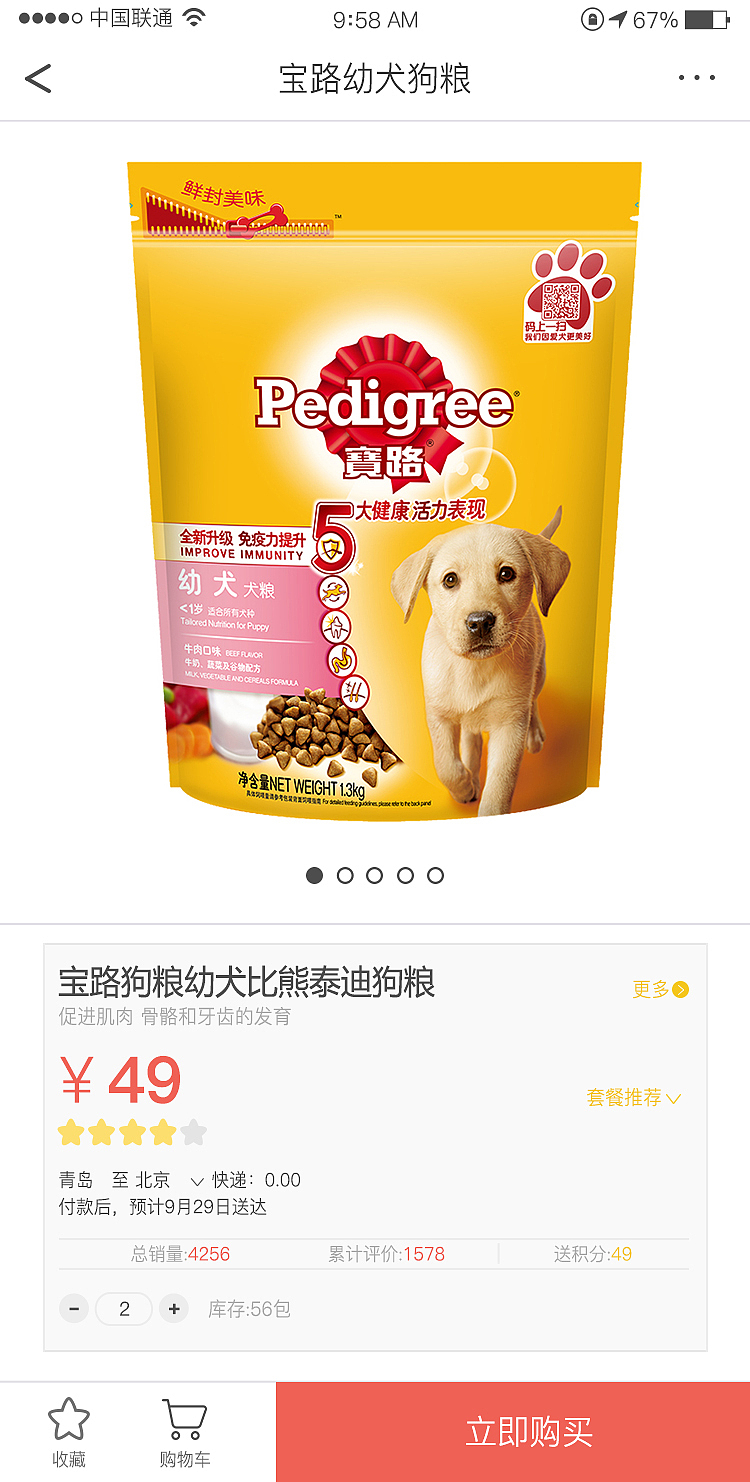Select the third carousel pagination dot

click(x=375, y=875)
